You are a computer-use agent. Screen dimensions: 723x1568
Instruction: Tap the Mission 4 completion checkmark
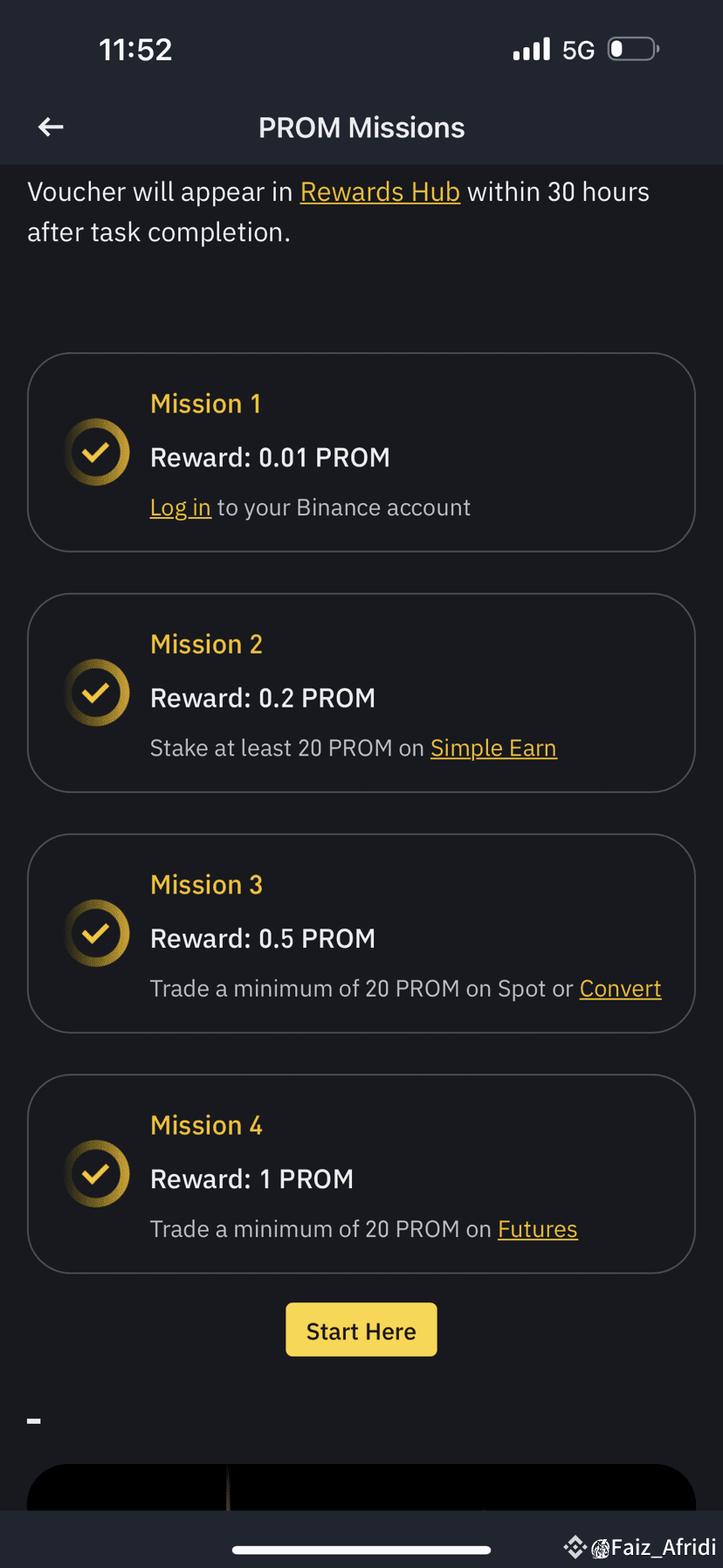(96, 1173)
